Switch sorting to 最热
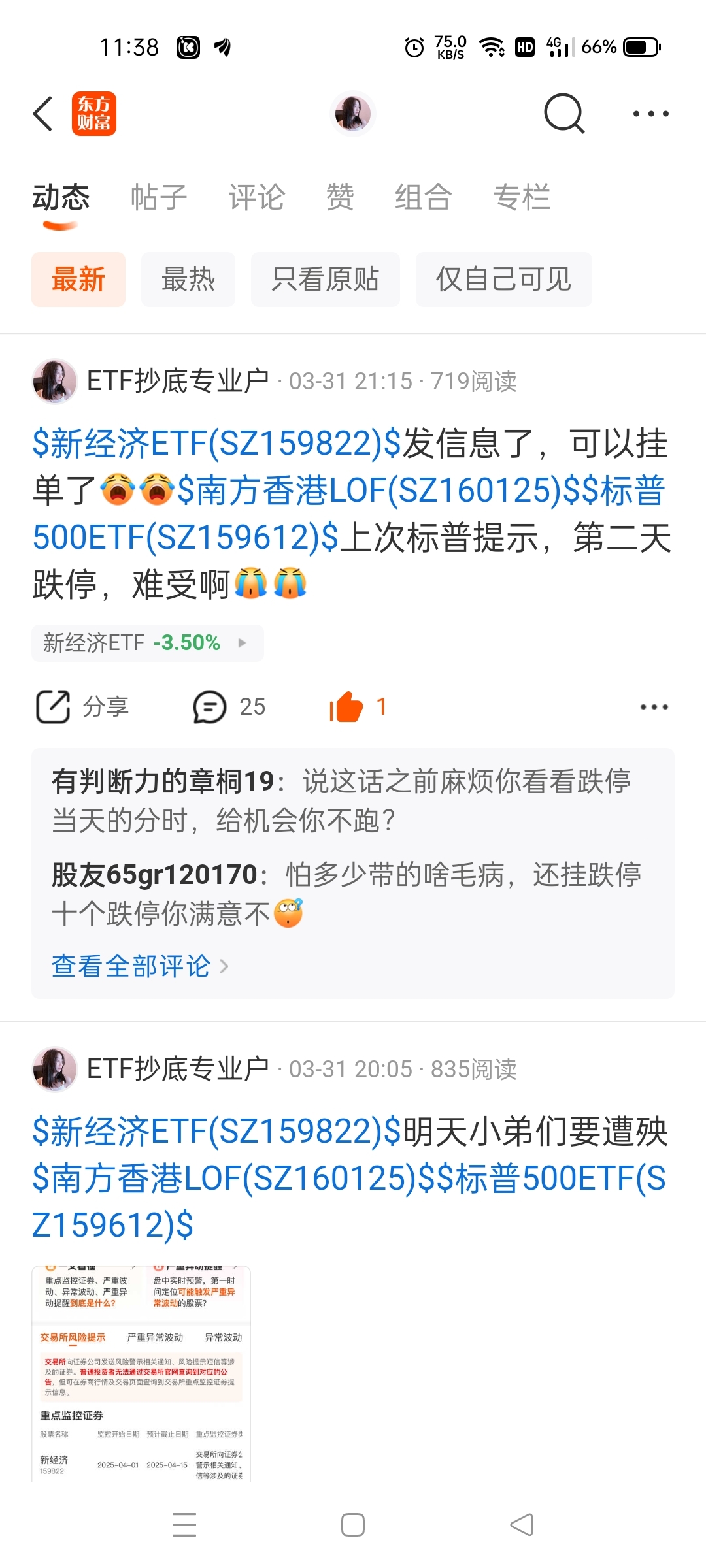Screen dimensions: 706x1568 pos(187,280)
